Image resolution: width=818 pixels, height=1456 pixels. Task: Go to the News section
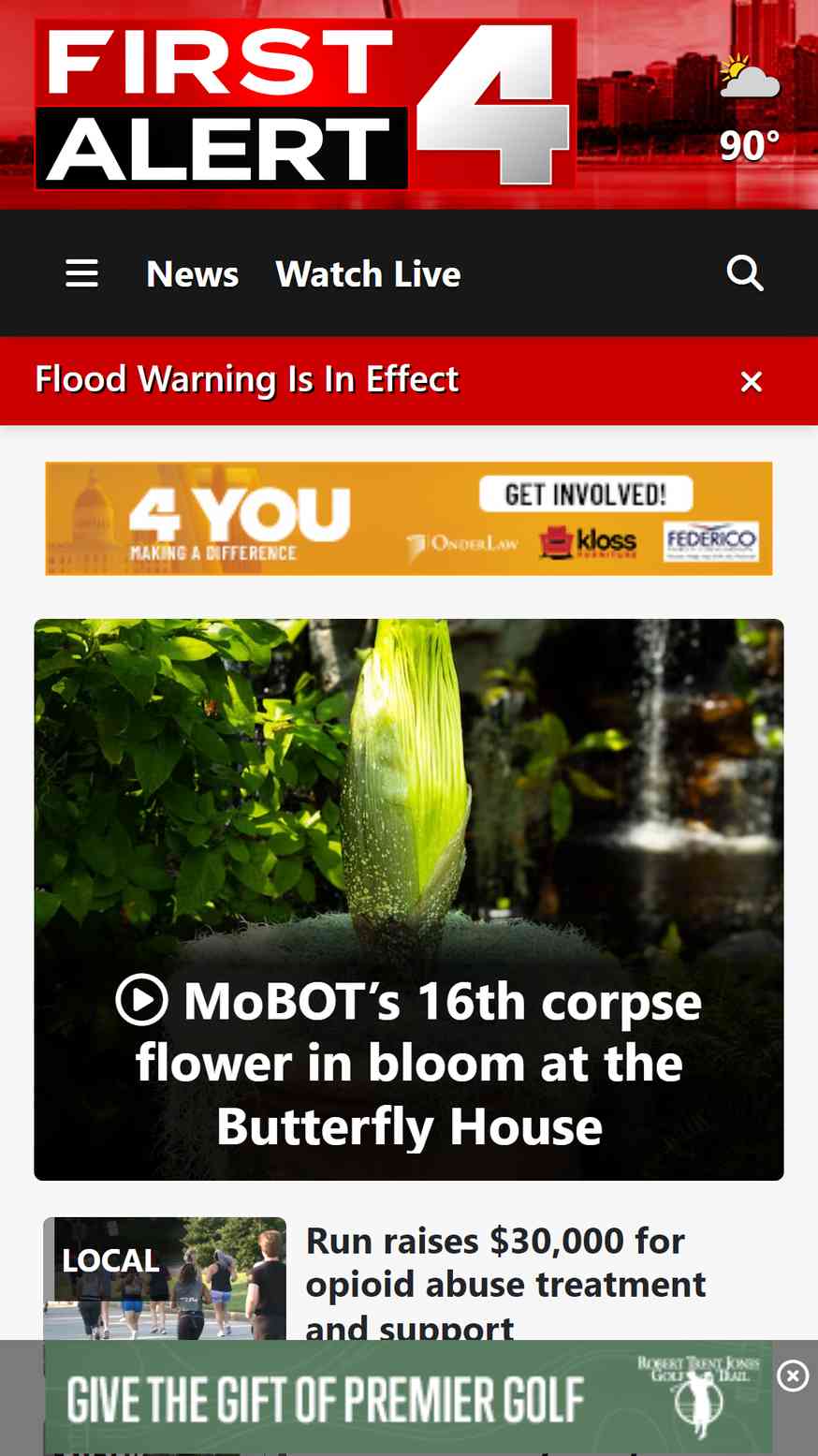coord(193,274)
